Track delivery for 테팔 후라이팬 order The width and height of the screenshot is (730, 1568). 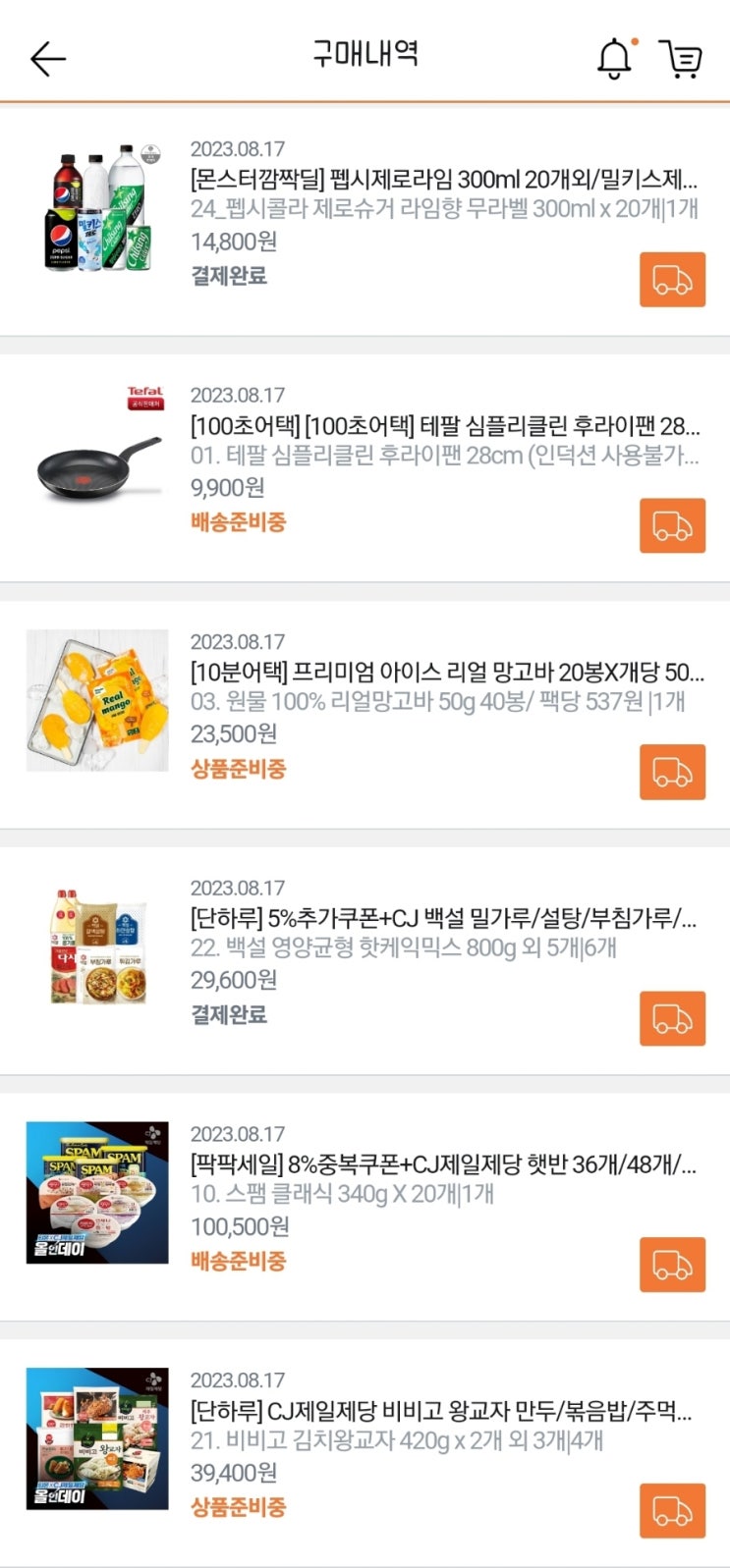click(x=672, y=526)
